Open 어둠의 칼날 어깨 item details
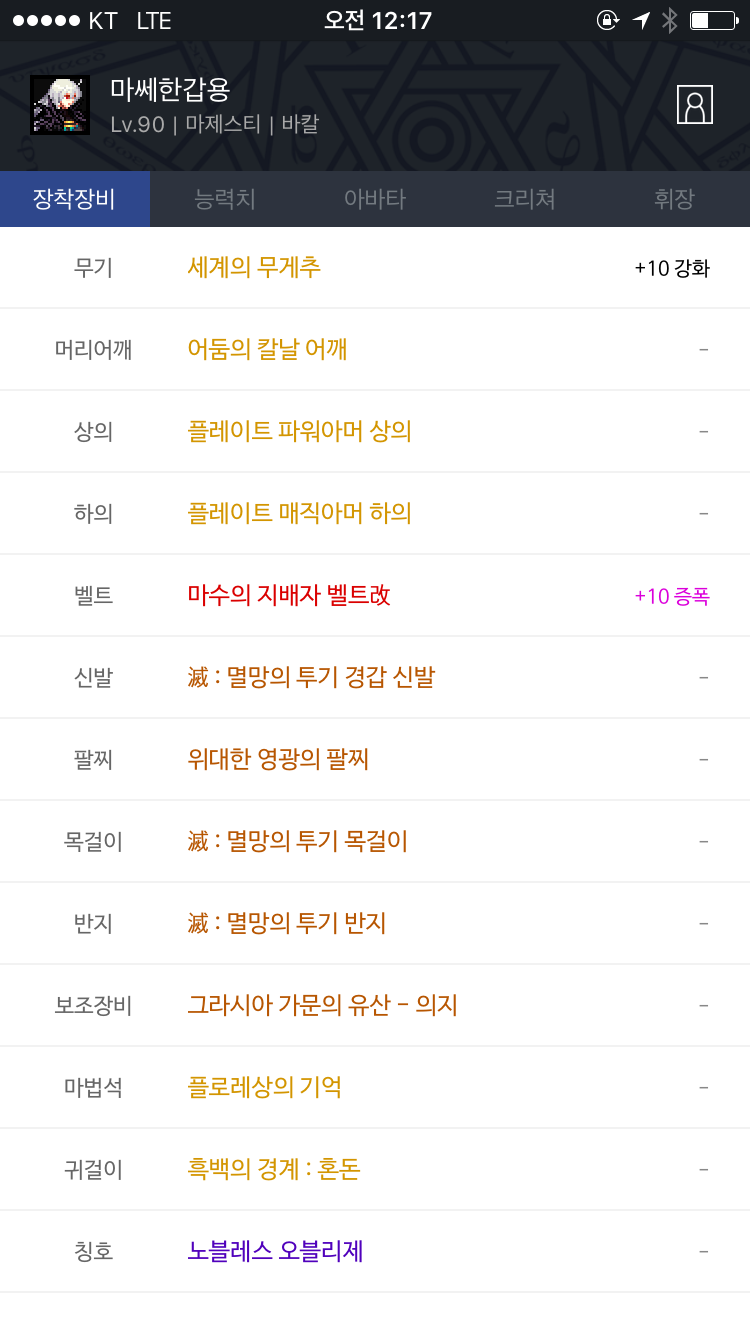 267,349
